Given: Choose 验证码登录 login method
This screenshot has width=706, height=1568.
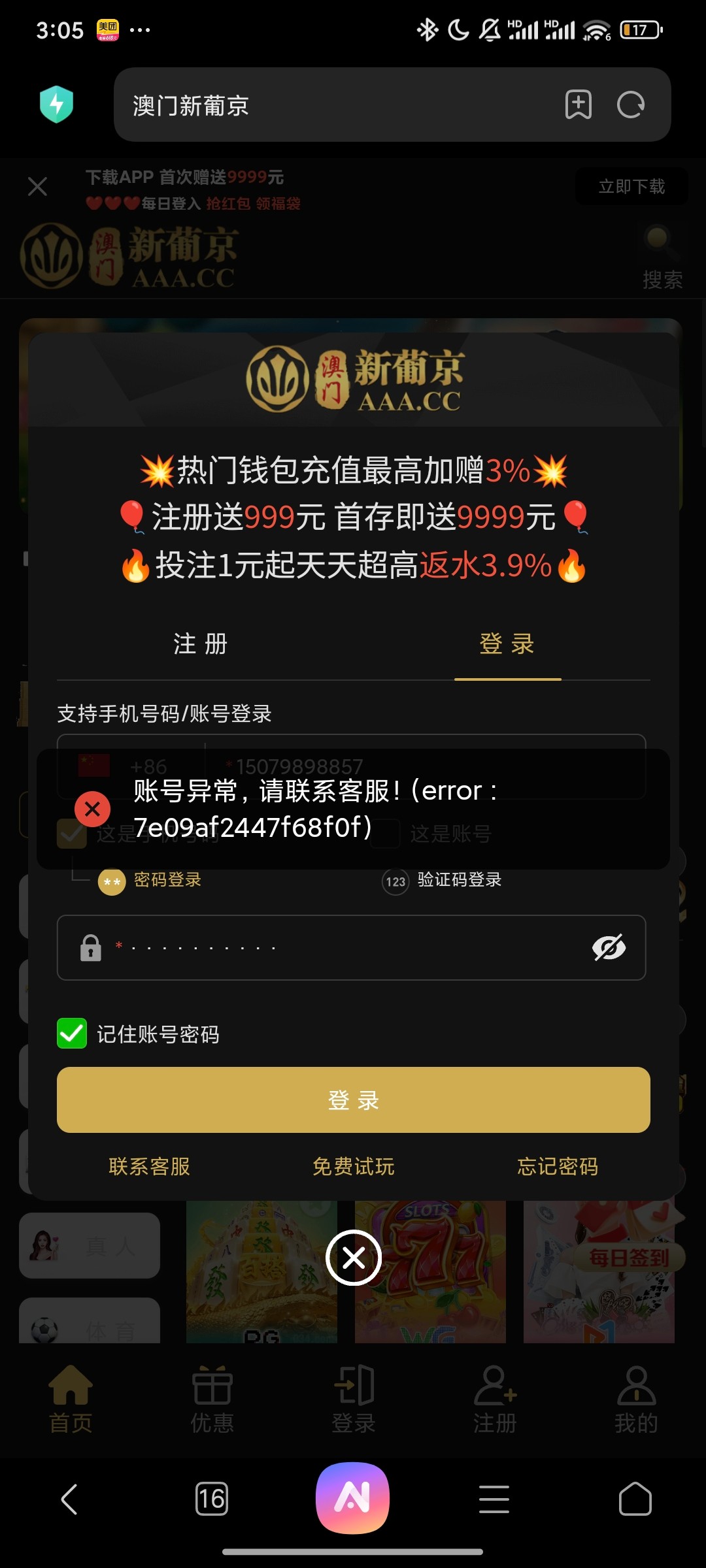Looking at the screenshot, I should 443,881.
